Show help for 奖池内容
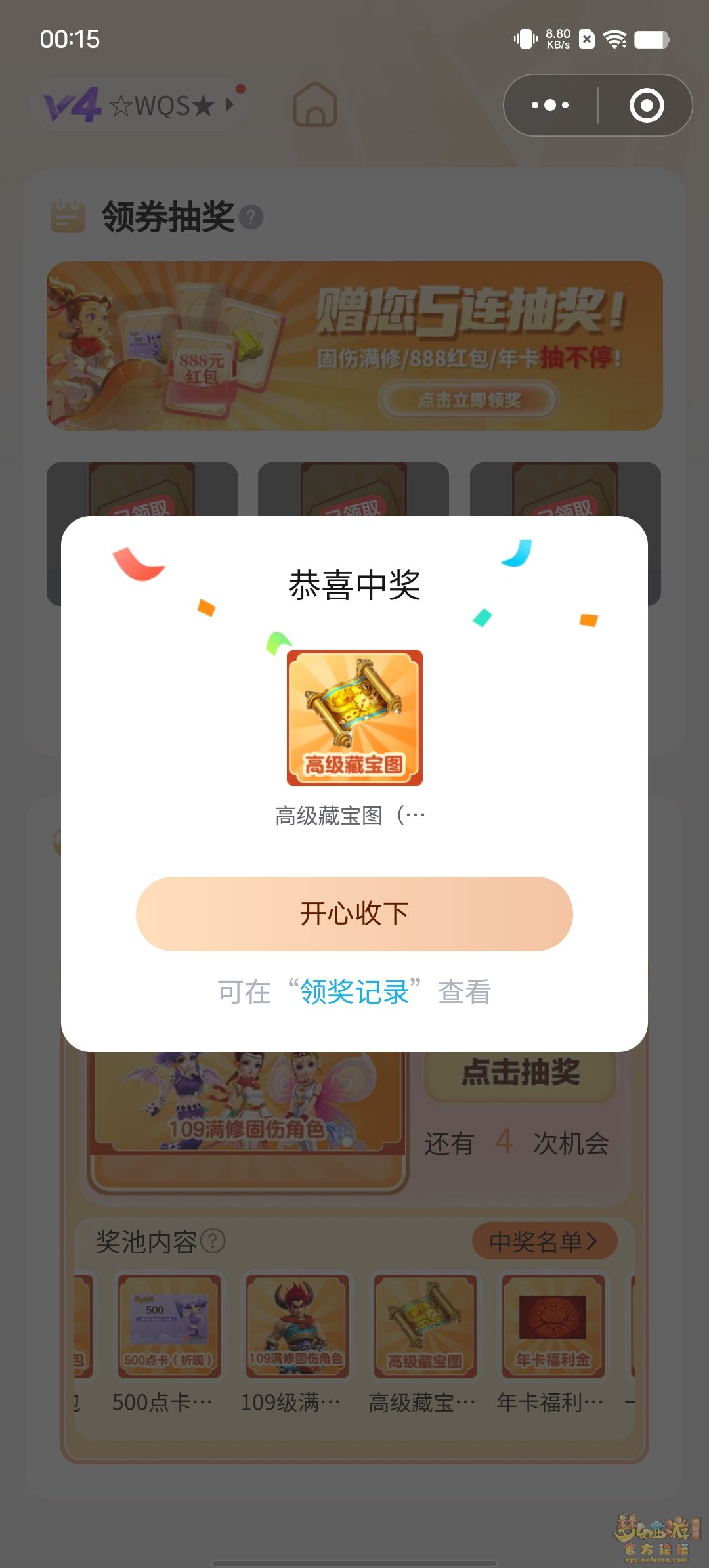709x1568 pixels. [213, 1241]
